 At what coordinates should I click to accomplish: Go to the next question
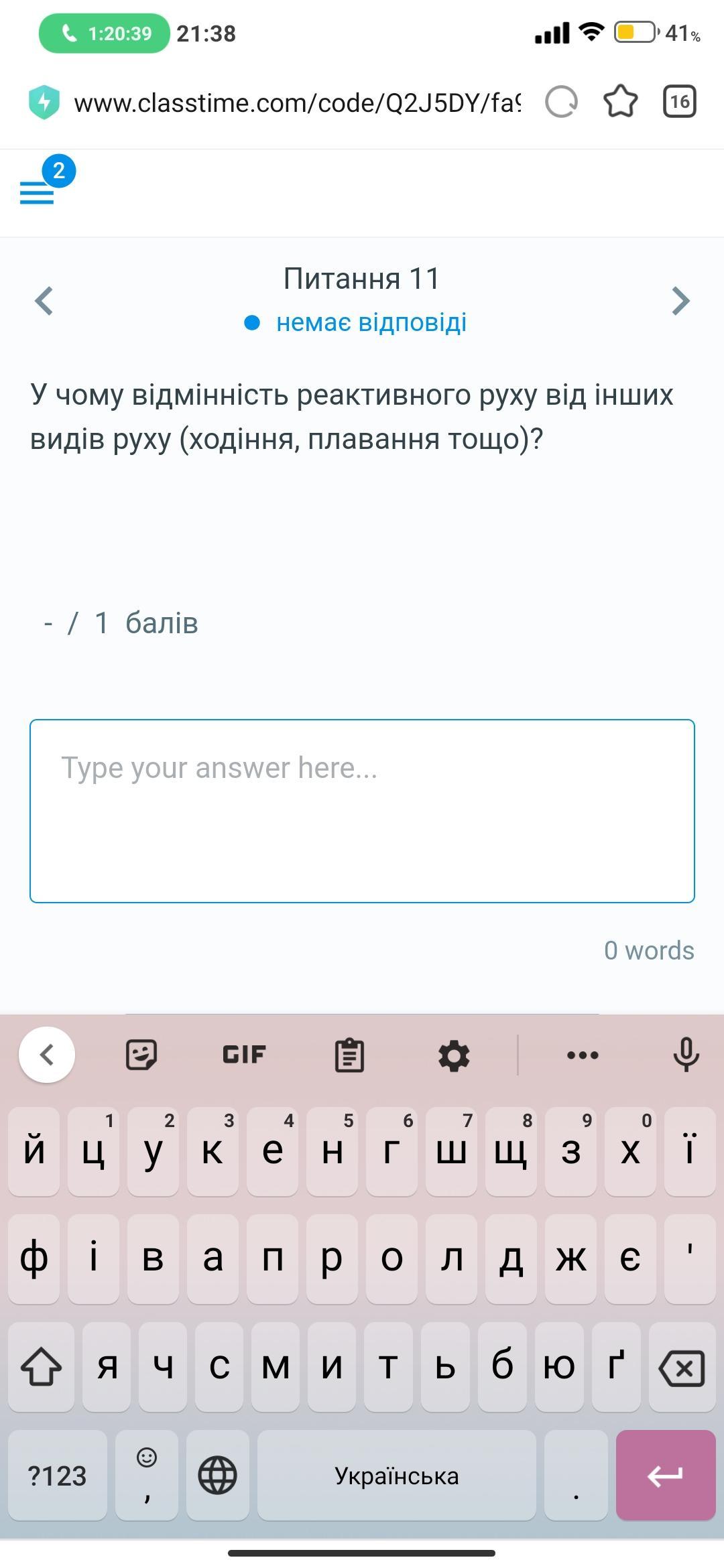680,300
